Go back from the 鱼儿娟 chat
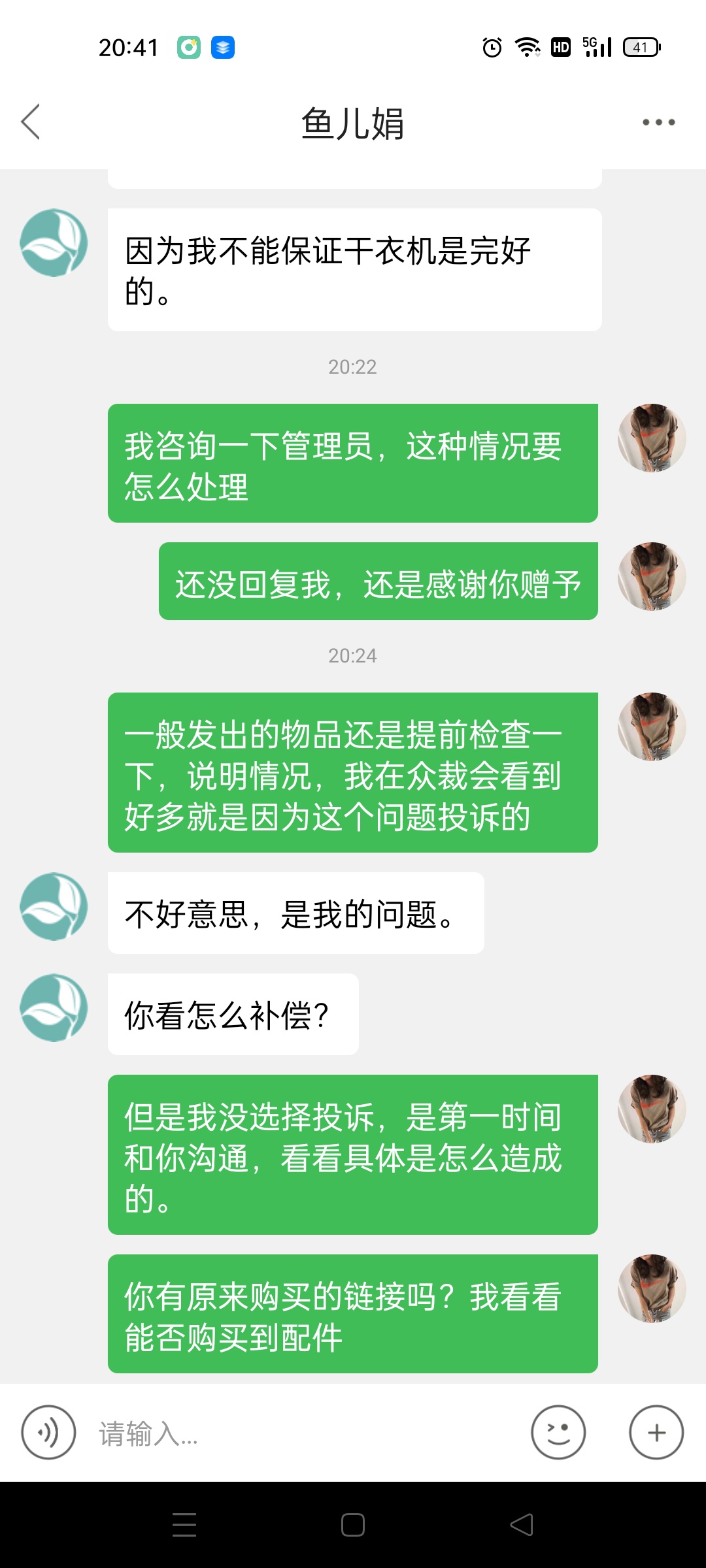706x1568 pixels. (x=31, y=122)
